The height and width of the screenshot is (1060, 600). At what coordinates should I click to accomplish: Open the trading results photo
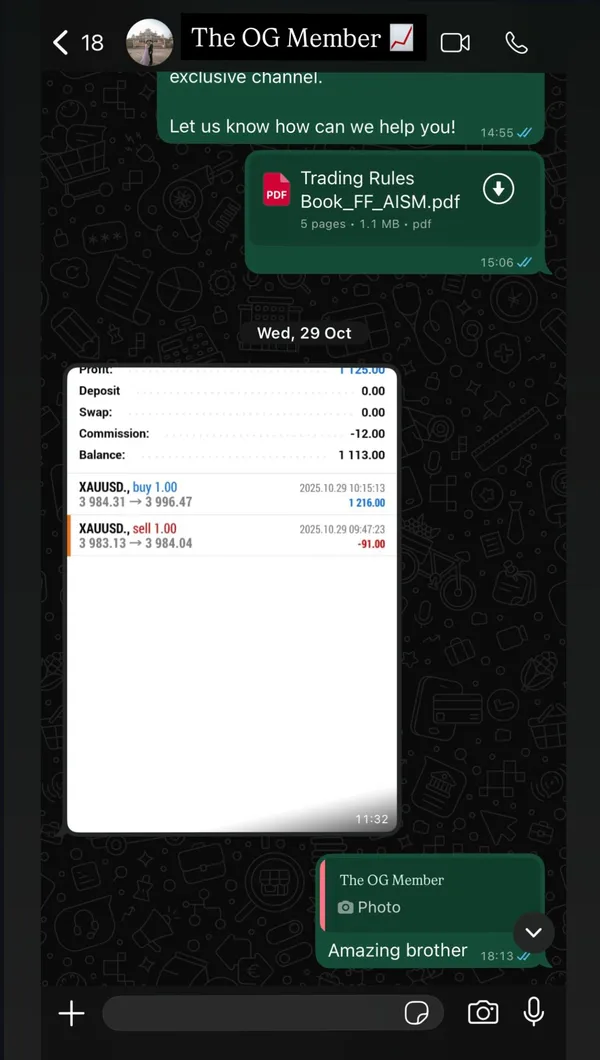pyautogui.click(x=232, y=600)
